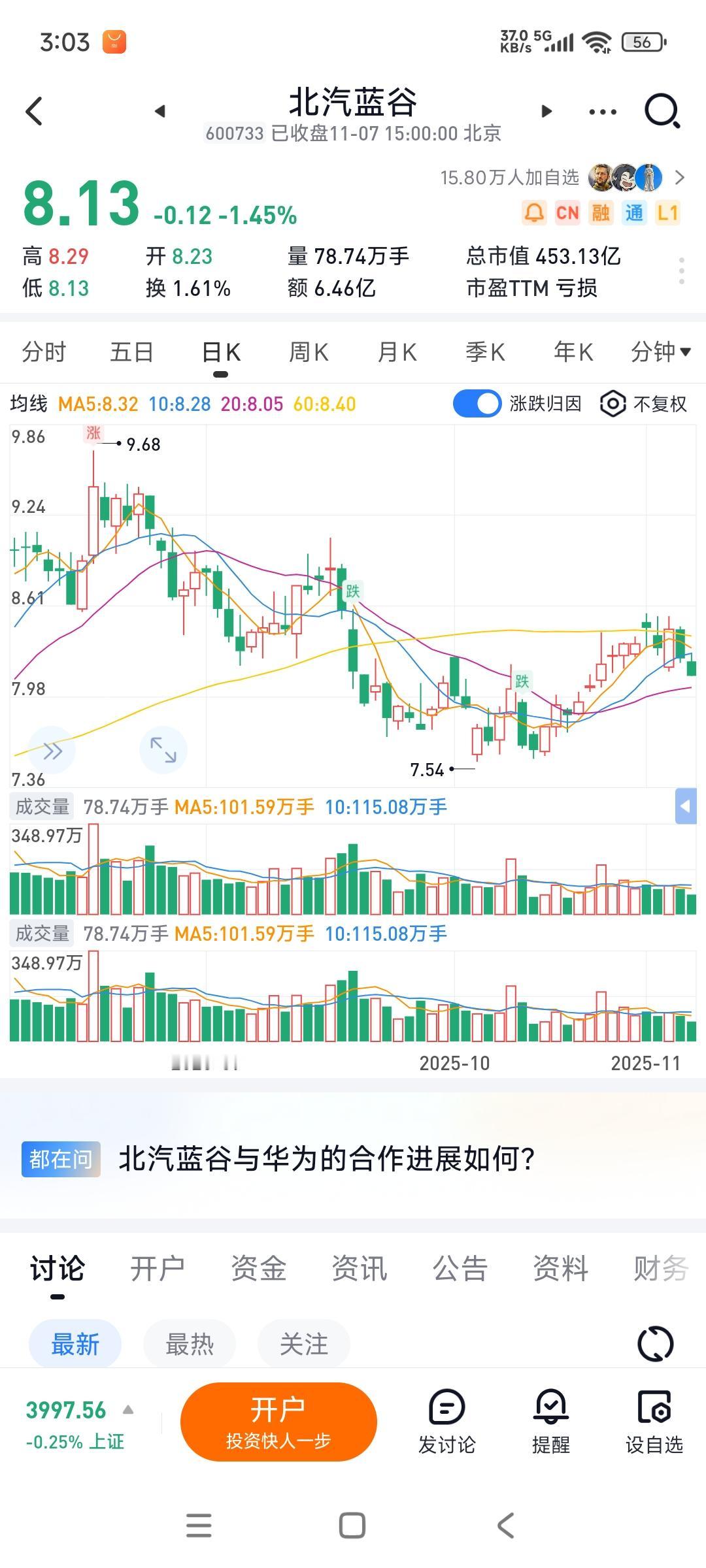Open the three-dot more options menu
The width and height of the screenshot is (706, 1568).
tap(602, 112)
